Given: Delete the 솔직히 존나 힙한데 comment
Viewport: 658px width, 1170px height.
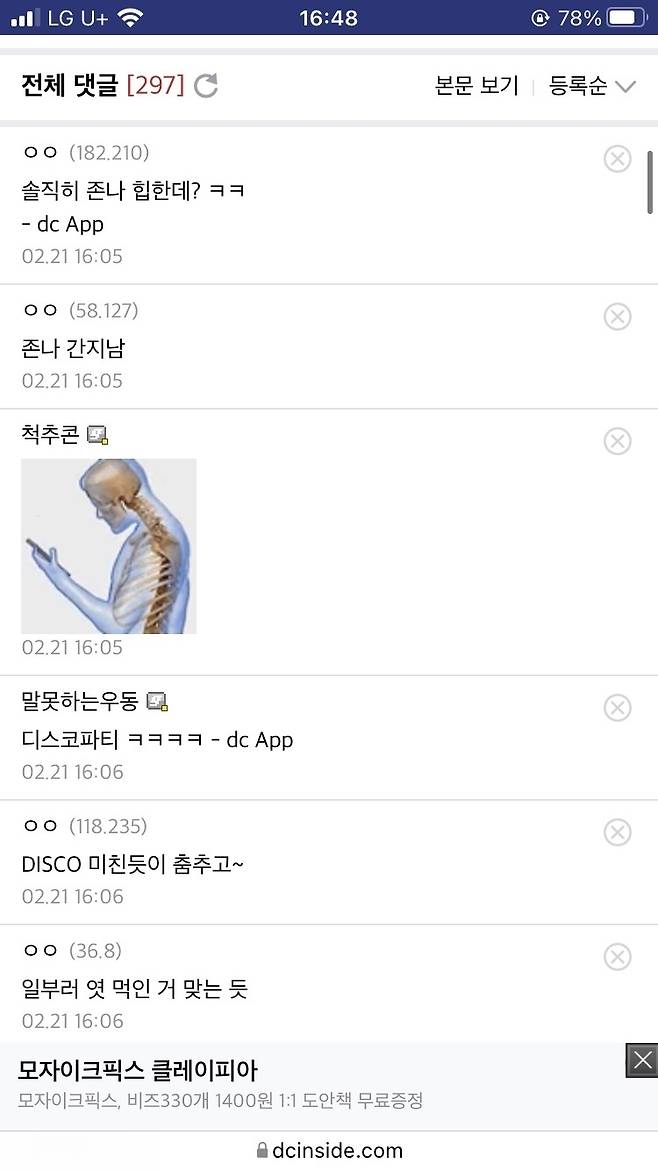Looking at the screenshot, I should 618,159.
